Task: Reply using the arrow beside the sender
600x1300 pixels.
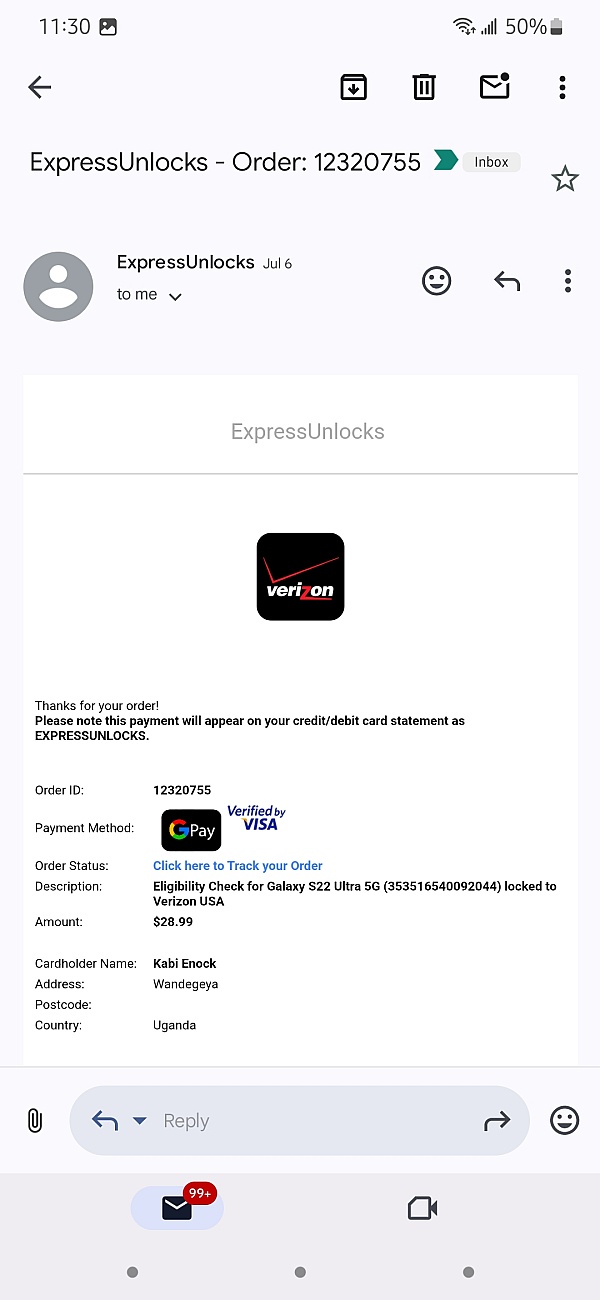Action: 507,281
